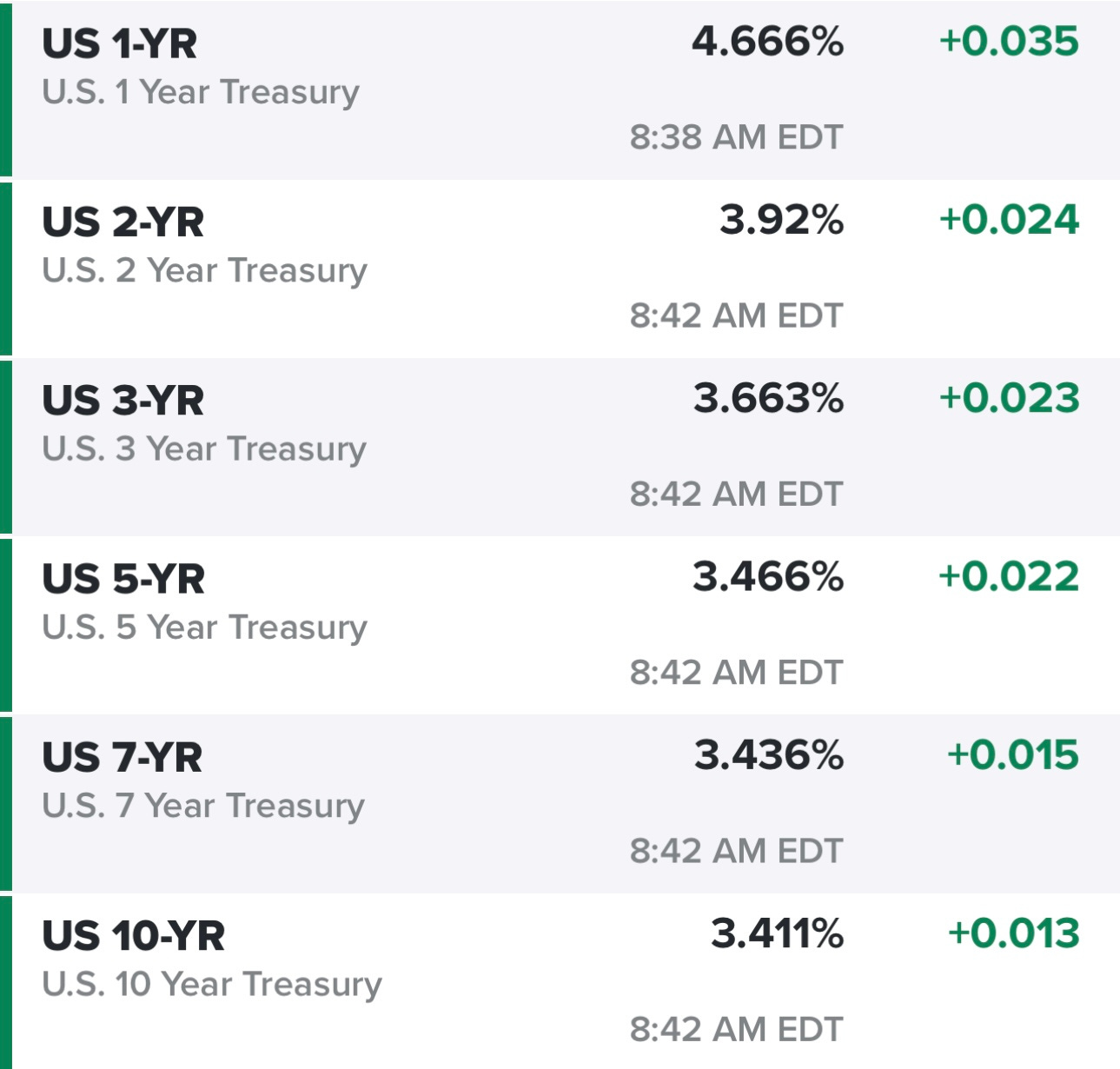Show US 10-YR Treasury quote page

click(134, 936)
